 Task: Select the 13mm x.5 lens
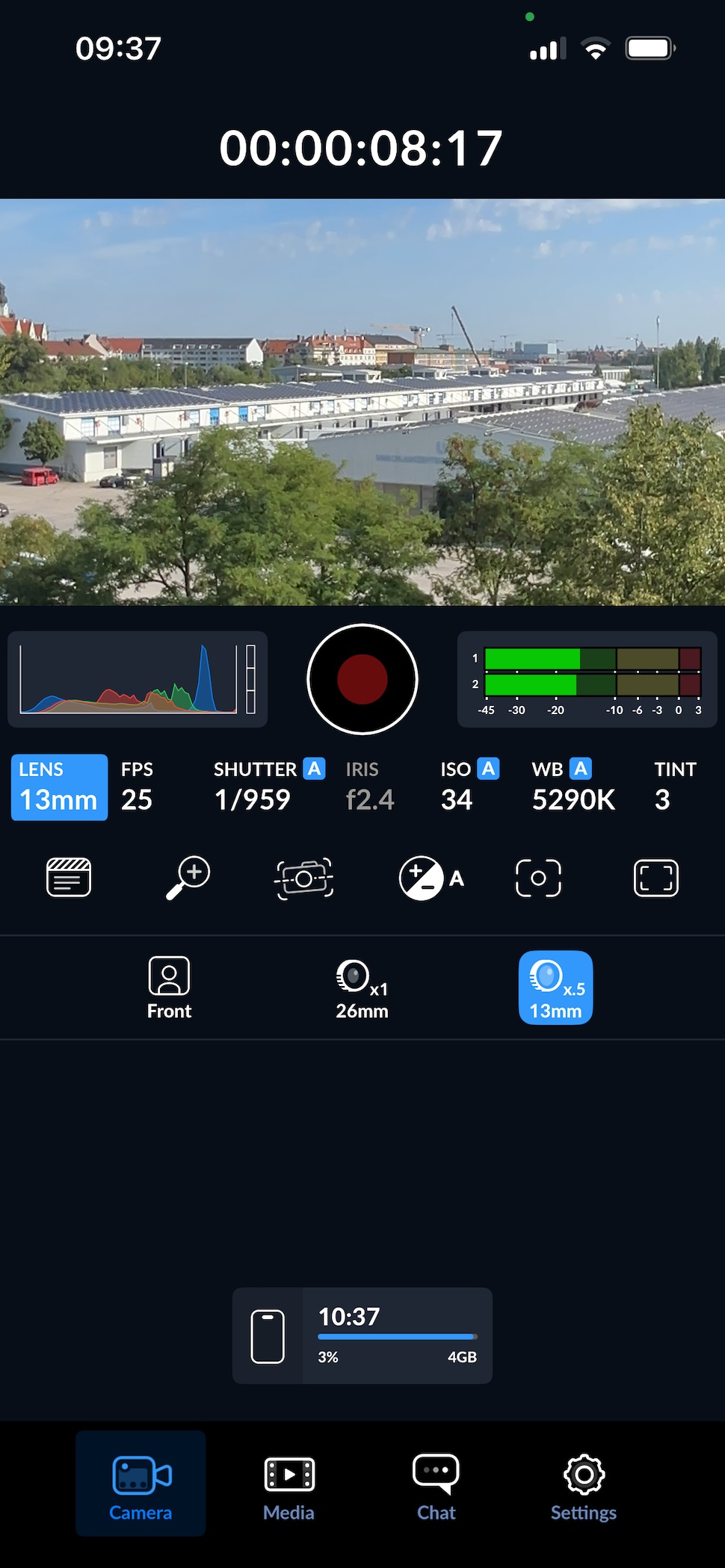click(555, 988)
